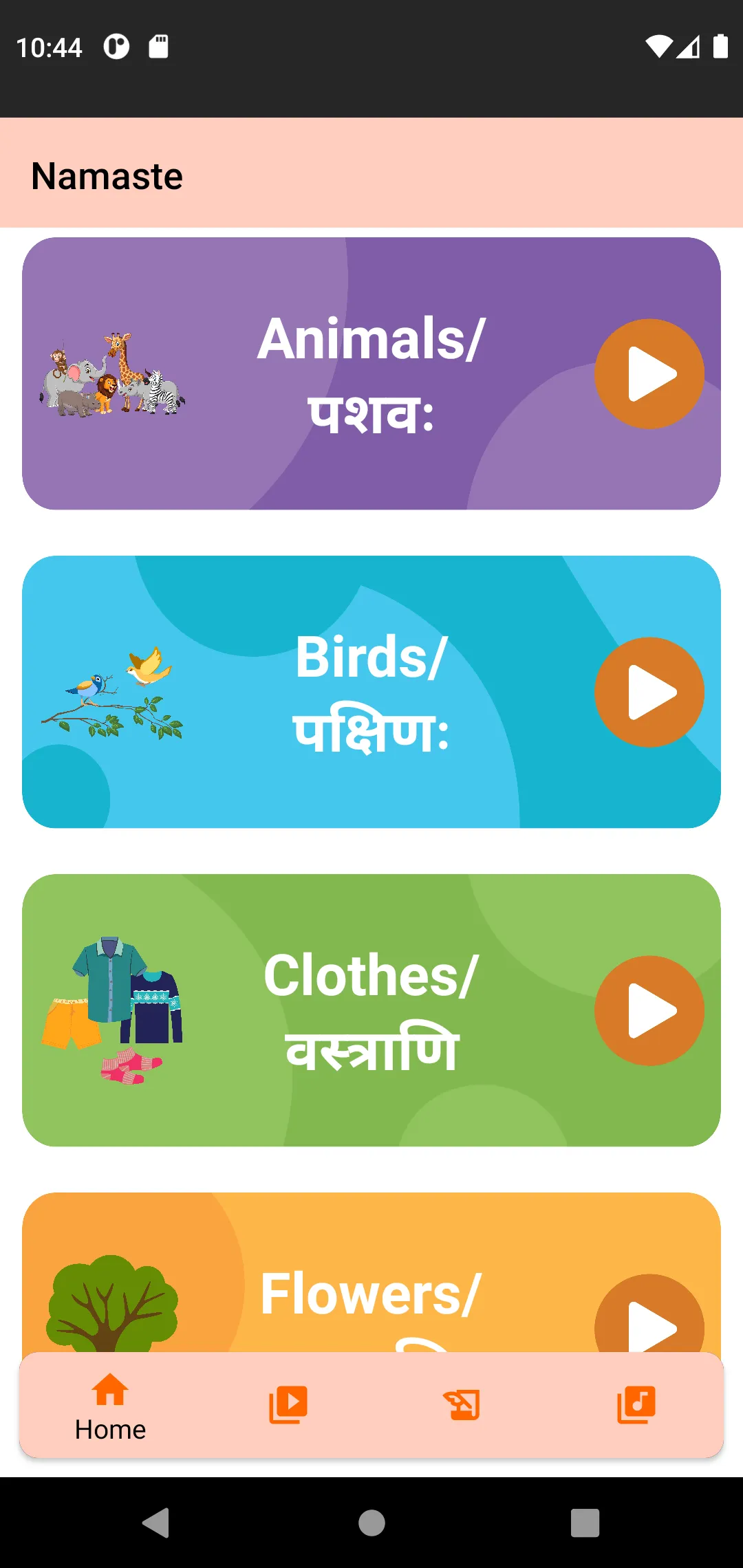The height and width of the screenshot is (1568, 743).
Task: Open the Flowers card
Action: 371,1273
